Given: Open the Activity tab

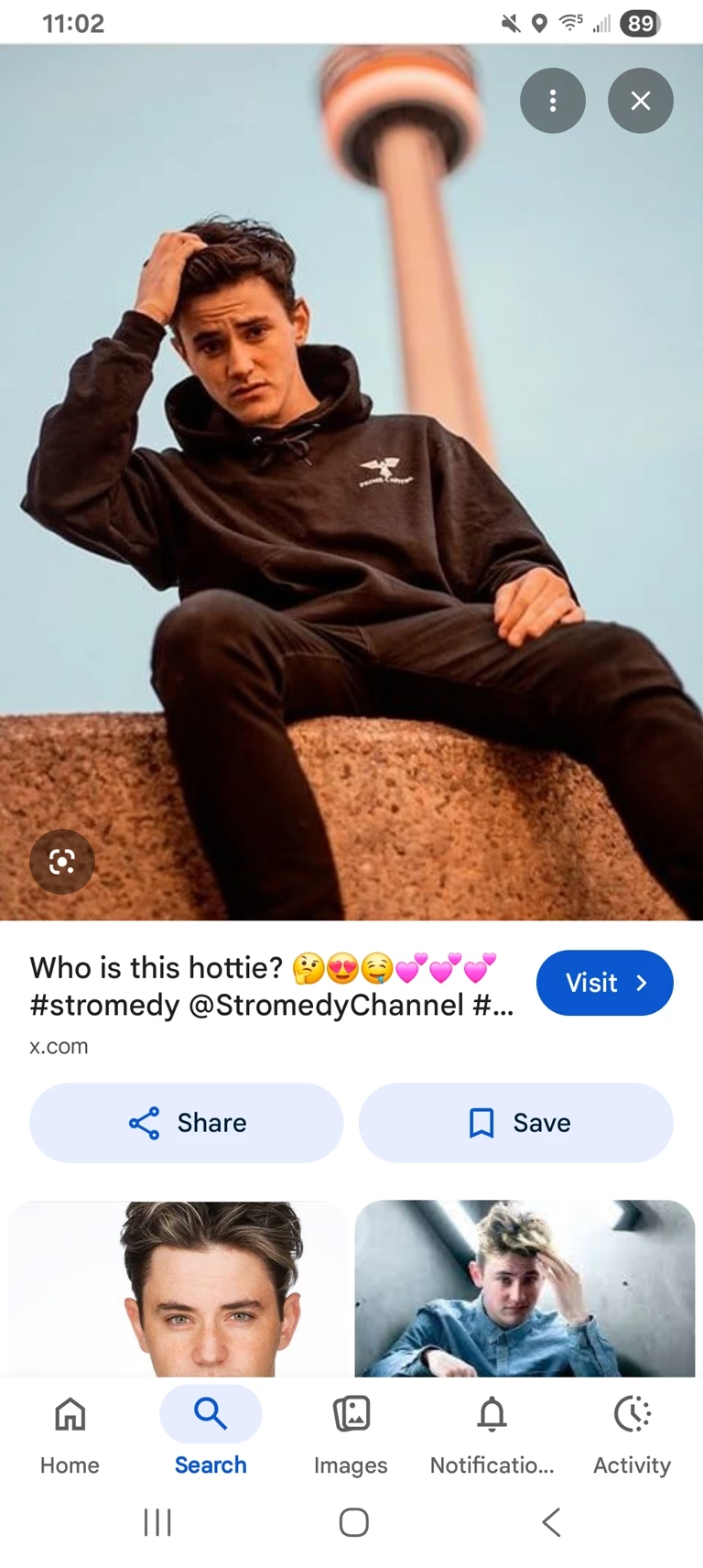Looking at the screenshot, I should [632, 1432].
